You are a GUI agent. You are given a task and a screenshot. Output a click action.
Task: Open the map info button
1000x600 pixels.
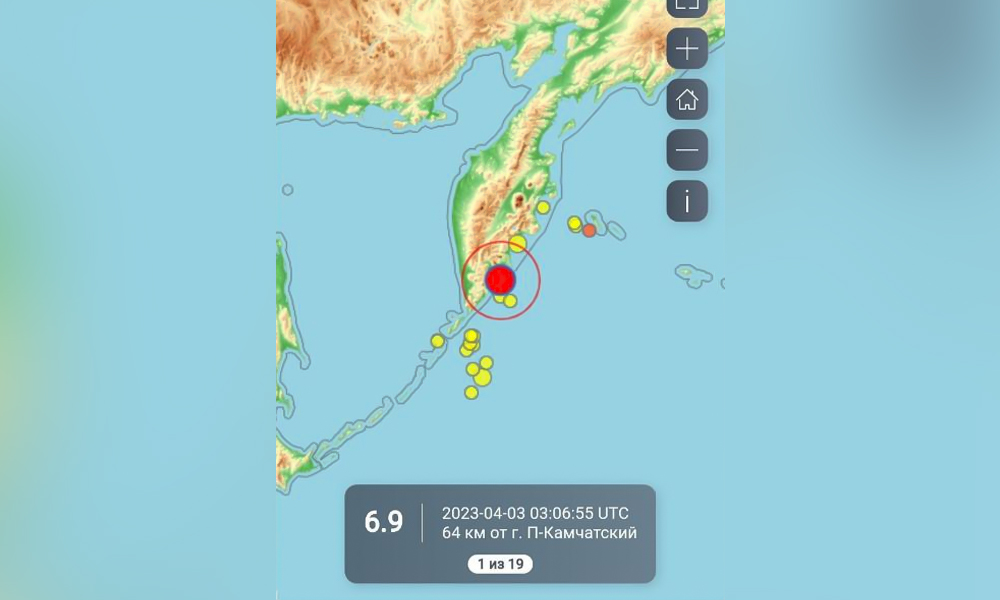[x=687, y=201]
